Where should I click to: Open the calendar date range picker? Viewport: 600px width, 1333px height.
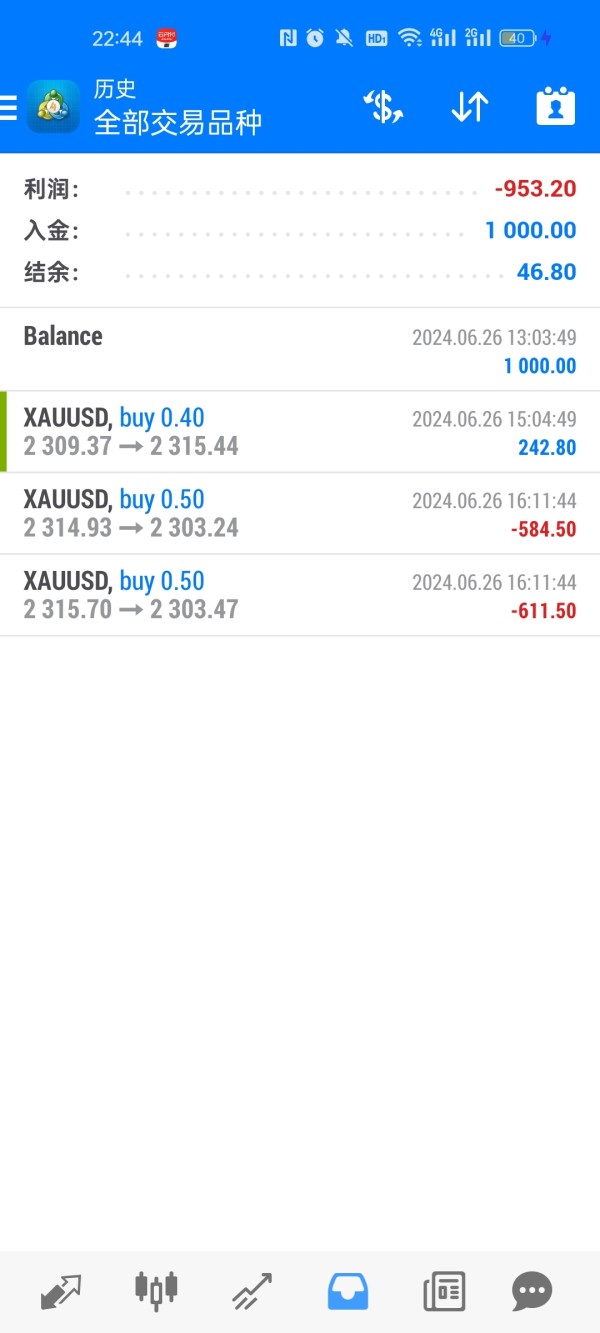(555, 107)
